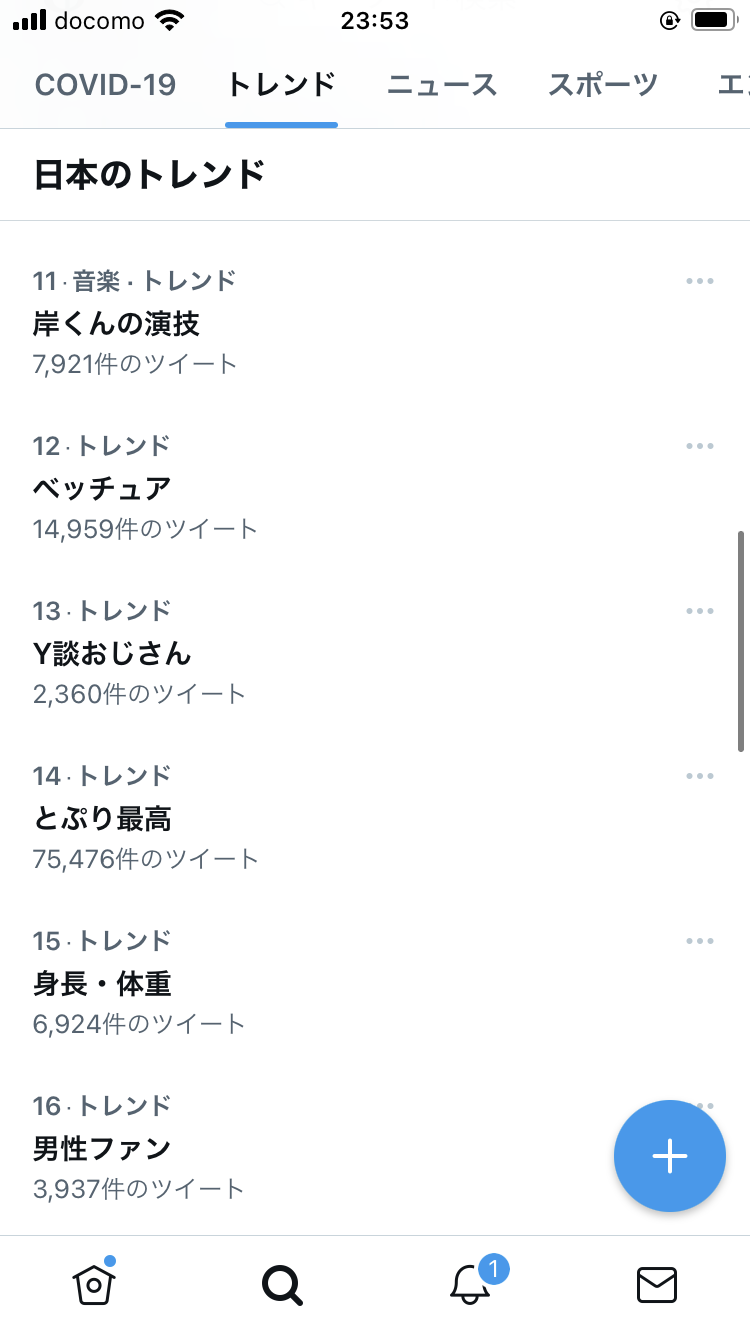This screenshot has width=750, height=1334.
Task: Open more options for 身長・体重
Action: [x=700, y=941]
